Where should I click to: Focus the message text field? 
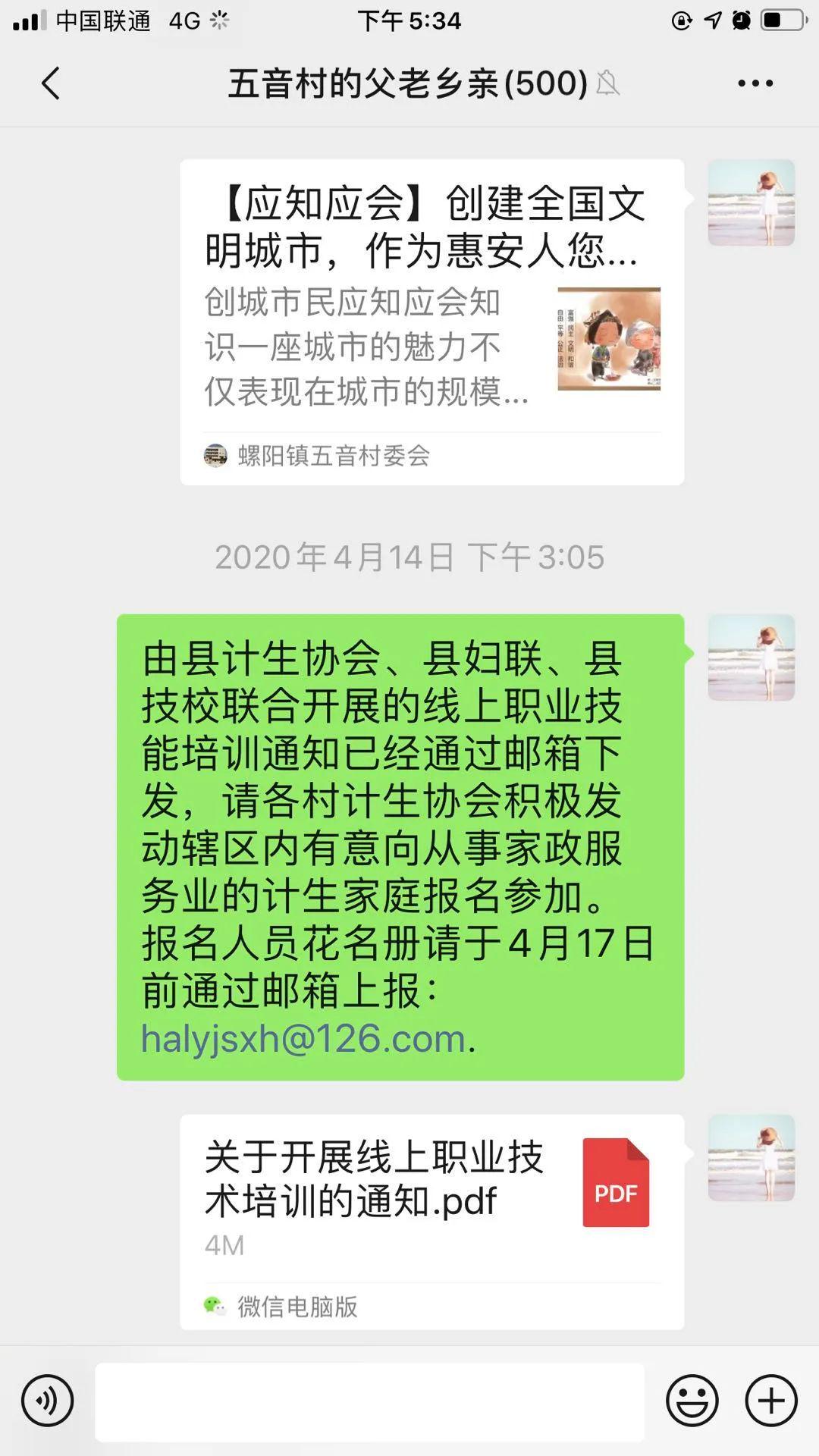tap(369, 1401)
